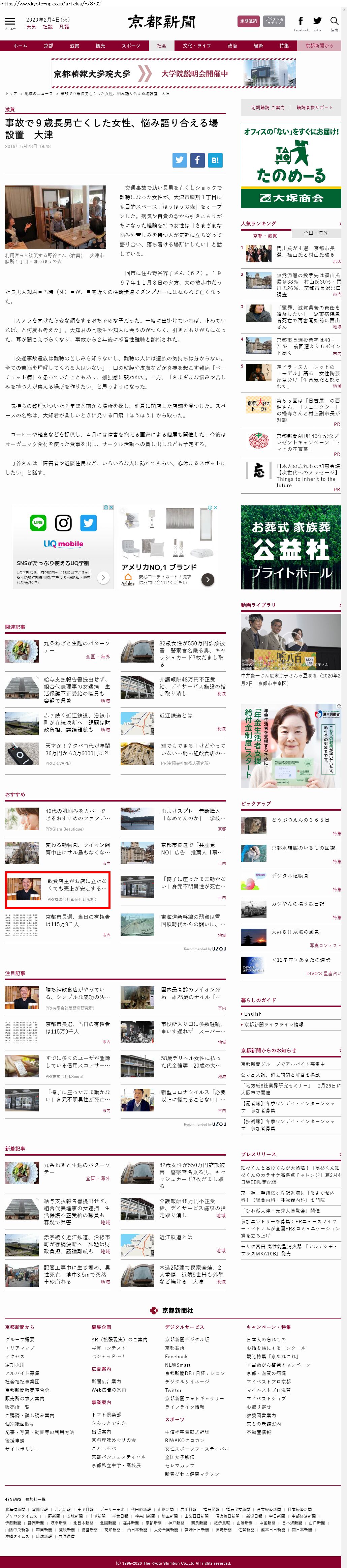Open the search (検索) magnifier
347x1568 pixels.
pyautogui.click(x=334, y=23)
